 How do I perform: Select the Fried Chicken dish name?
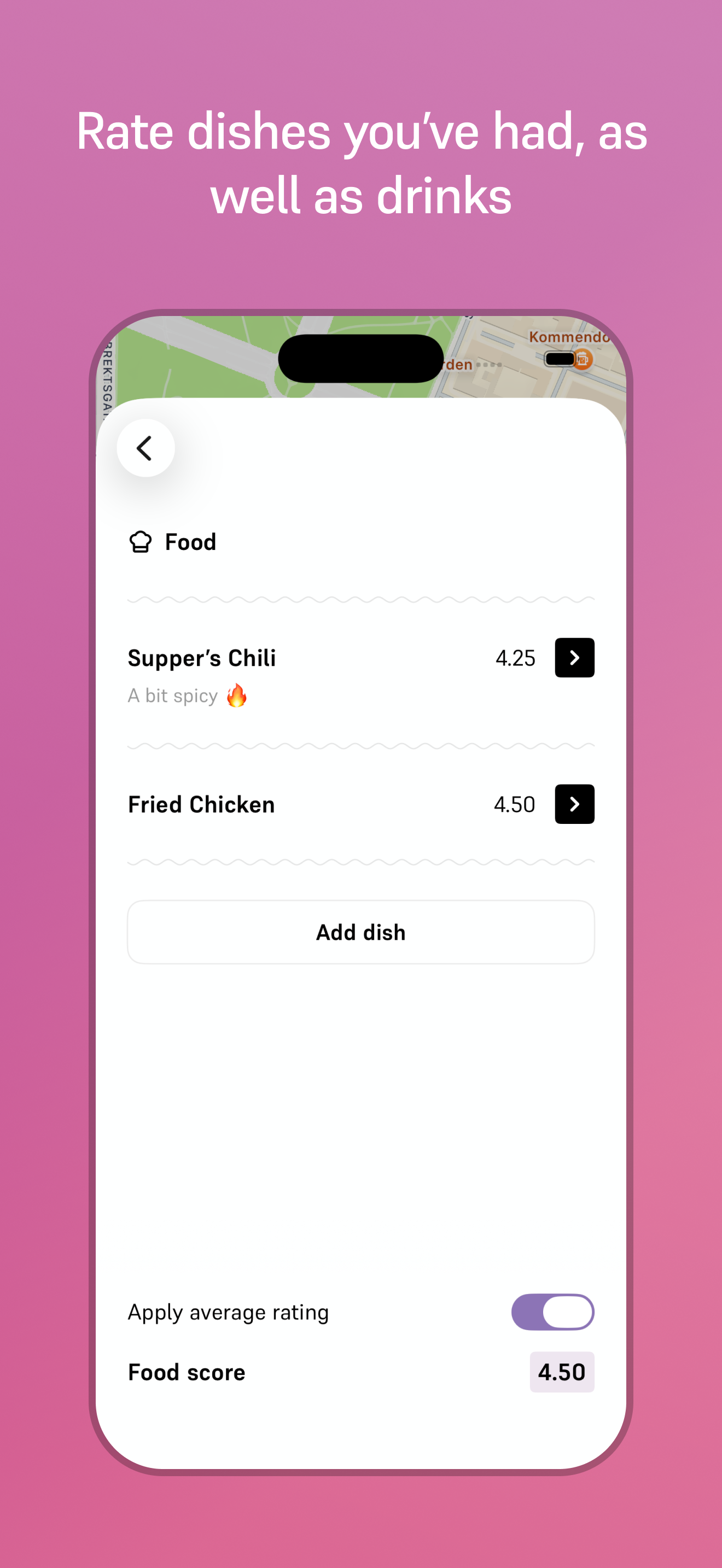tap(201, 804)
